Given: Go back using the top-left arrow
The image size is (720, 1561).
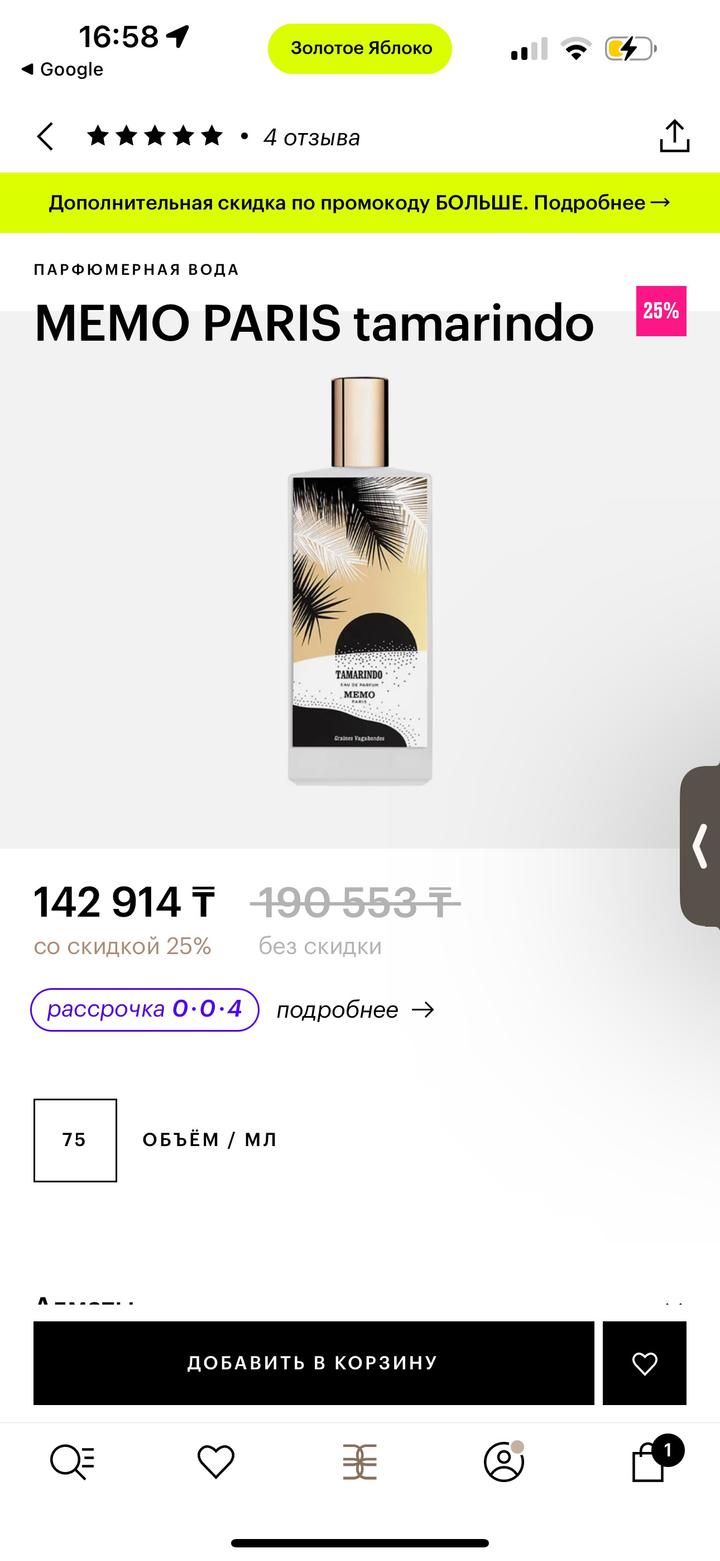Looking at the screenshot, I should click(45, 137).
